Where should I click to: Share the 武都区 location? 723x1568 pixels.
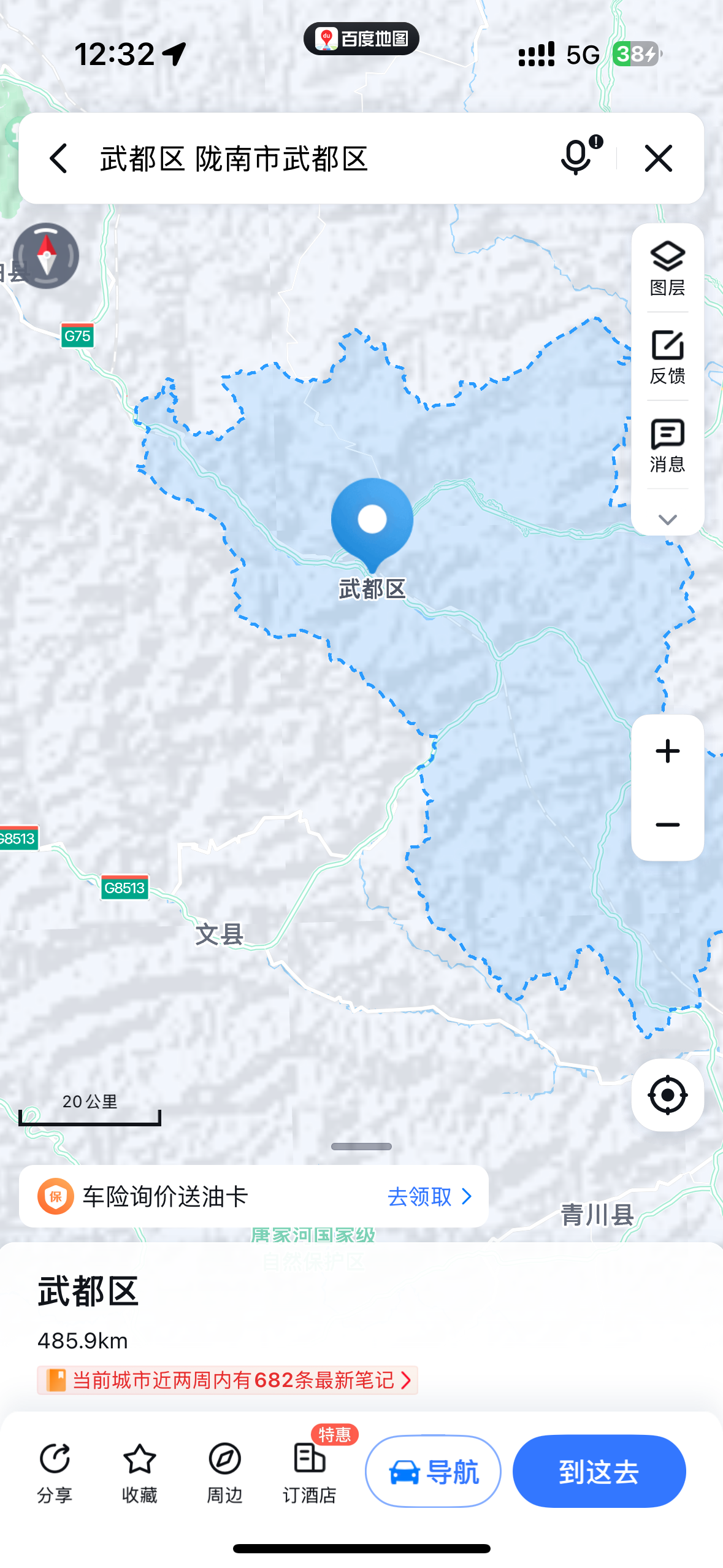point(55,1471)
